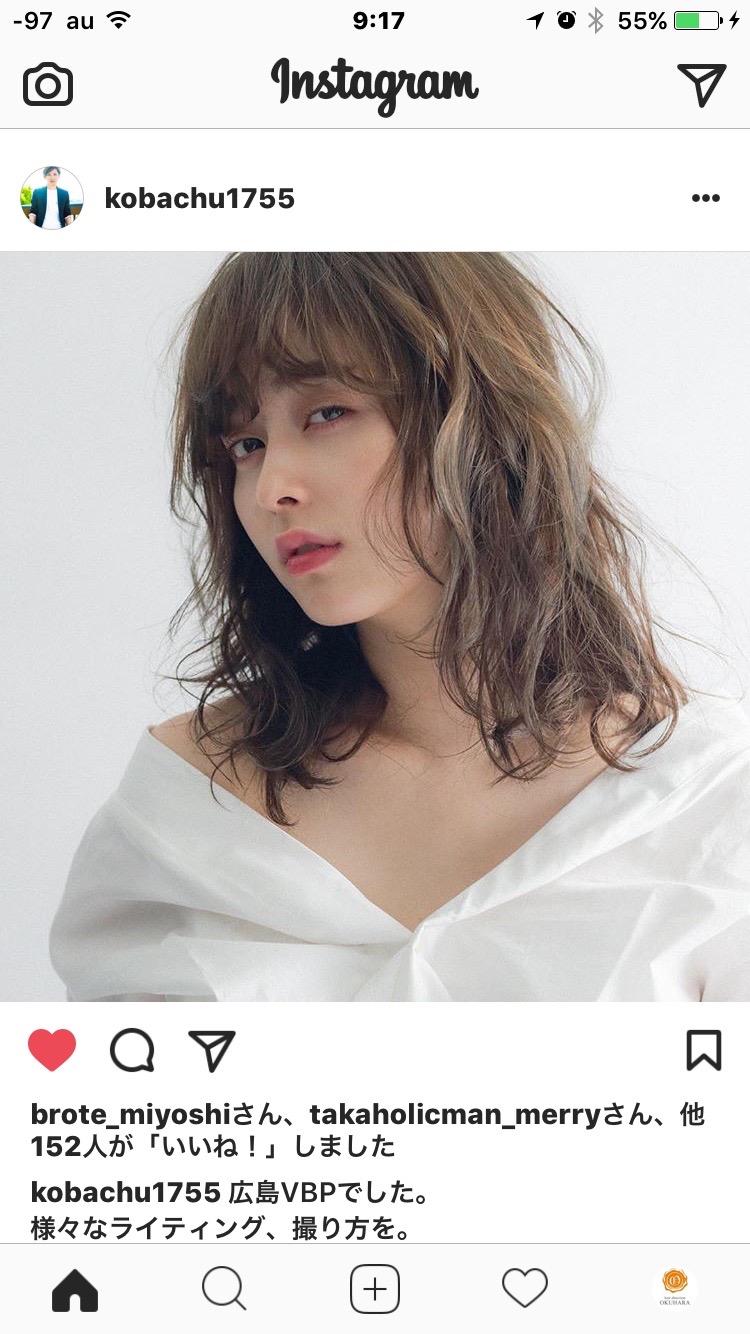Open the camera from the top bar
Screen dimensions: 750x1334
click(48, 84)
